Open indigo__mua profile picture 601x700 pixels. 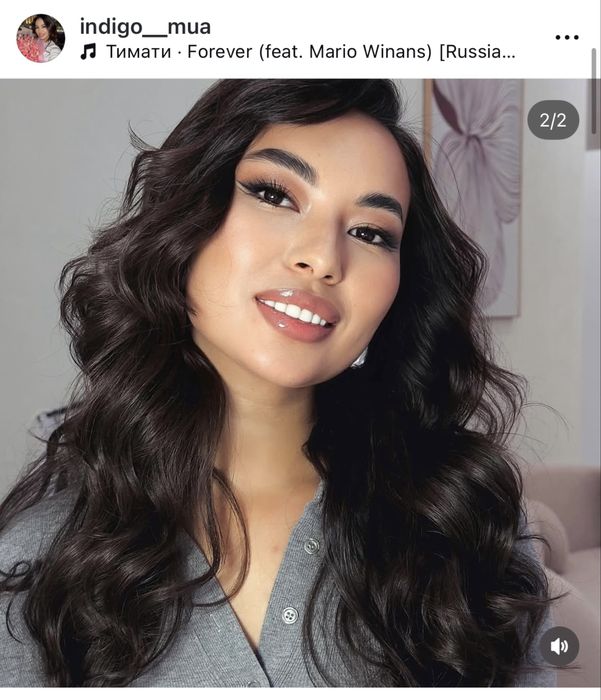pyautogui.click(x=41, y=39)
